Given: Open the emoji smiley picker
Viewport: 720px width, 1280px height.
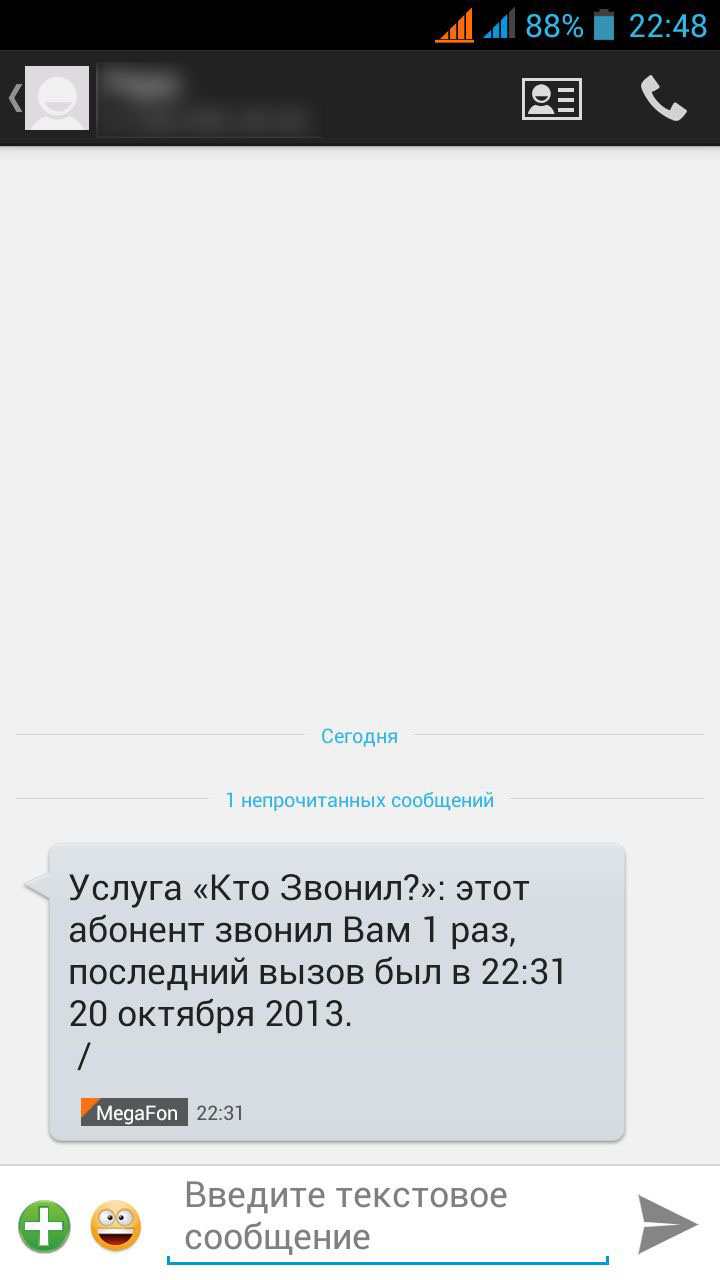Looking at the screenshot, I should [x=116, y=1226].
